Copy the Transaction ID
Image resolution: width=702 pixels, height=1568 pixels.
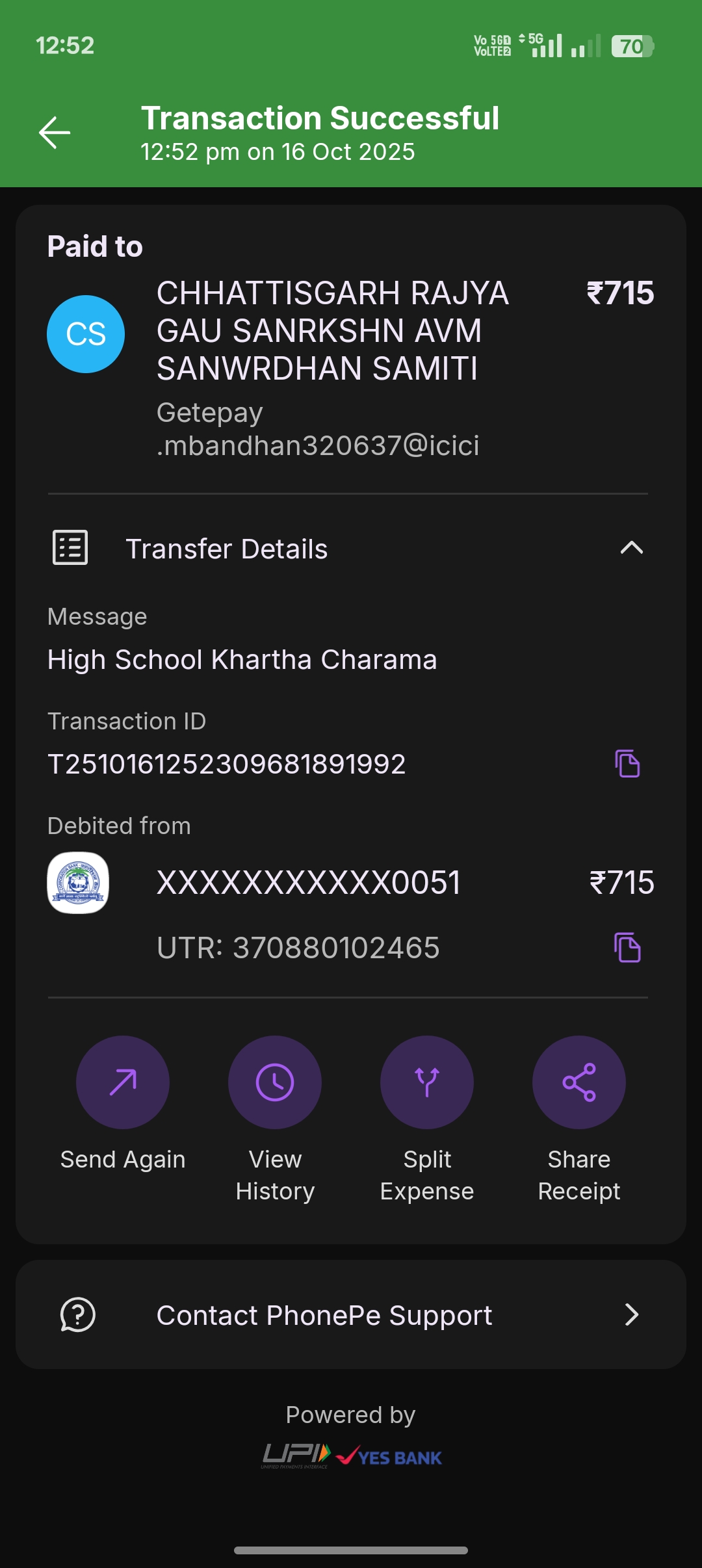tap(627, 763)
